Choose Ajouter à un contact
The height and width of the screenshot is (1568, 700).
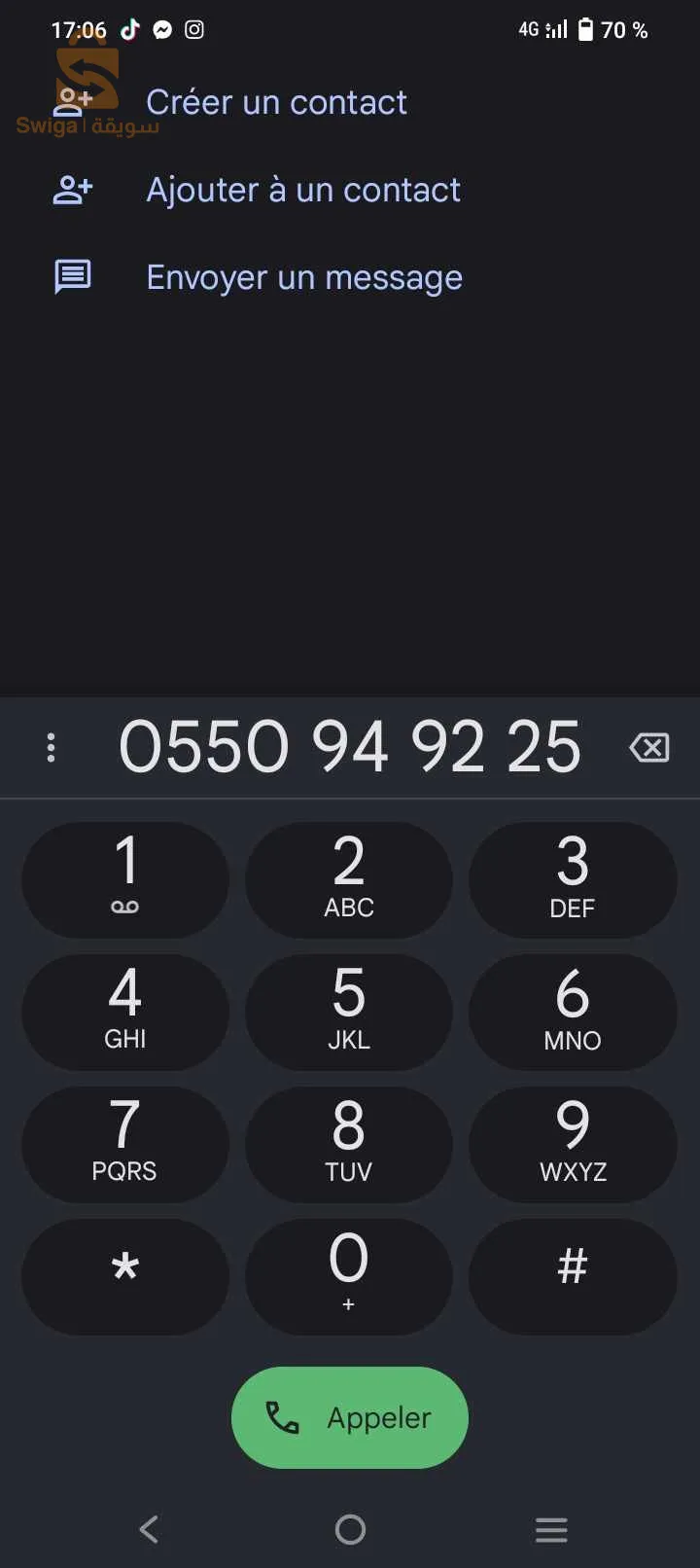pos(302,190)
